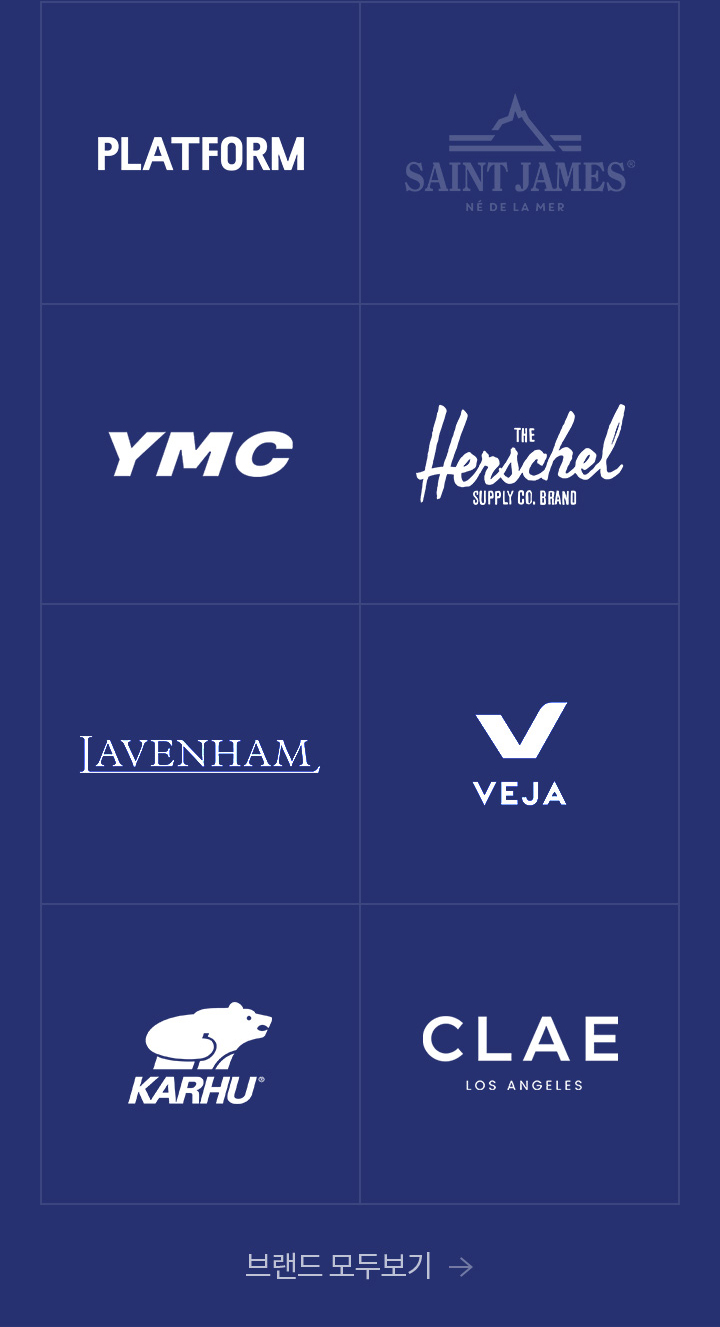
Task: Open the VEJA brand tile
Action: point(519,754)
